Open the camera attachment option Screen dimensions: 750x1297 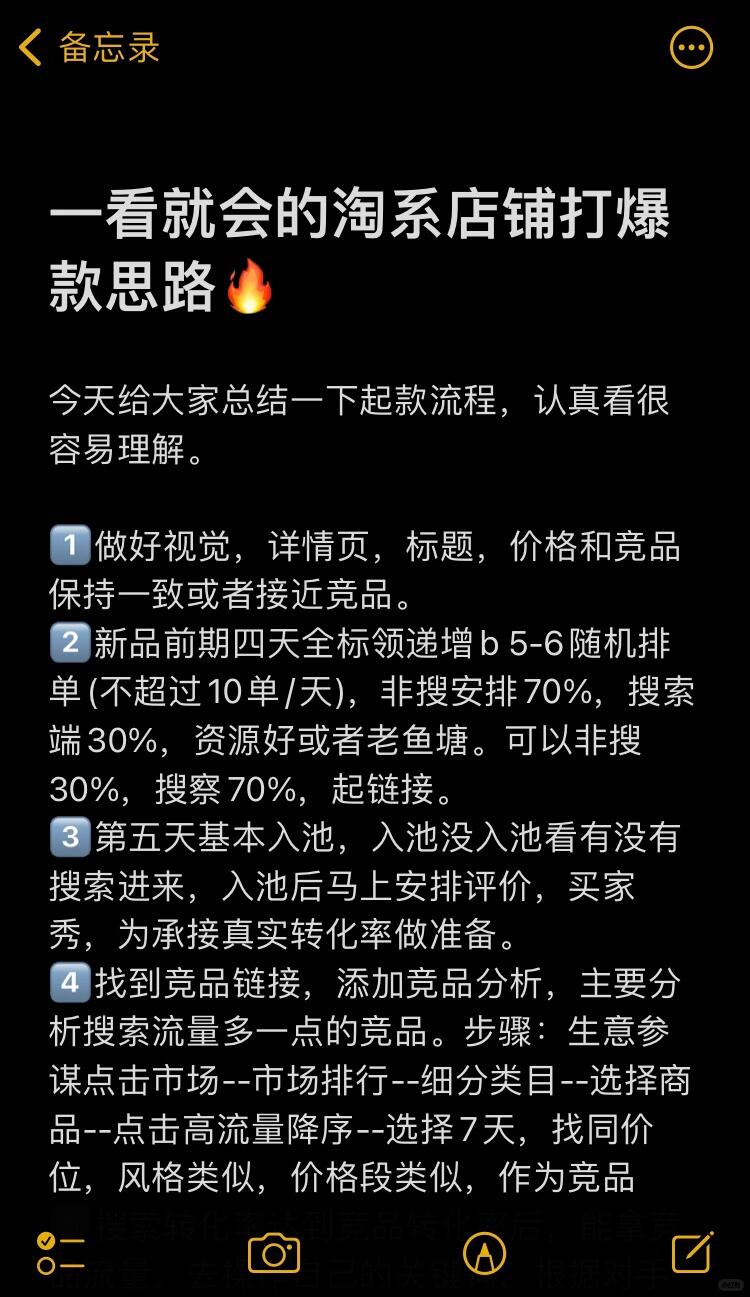(x=274, y=1252)
